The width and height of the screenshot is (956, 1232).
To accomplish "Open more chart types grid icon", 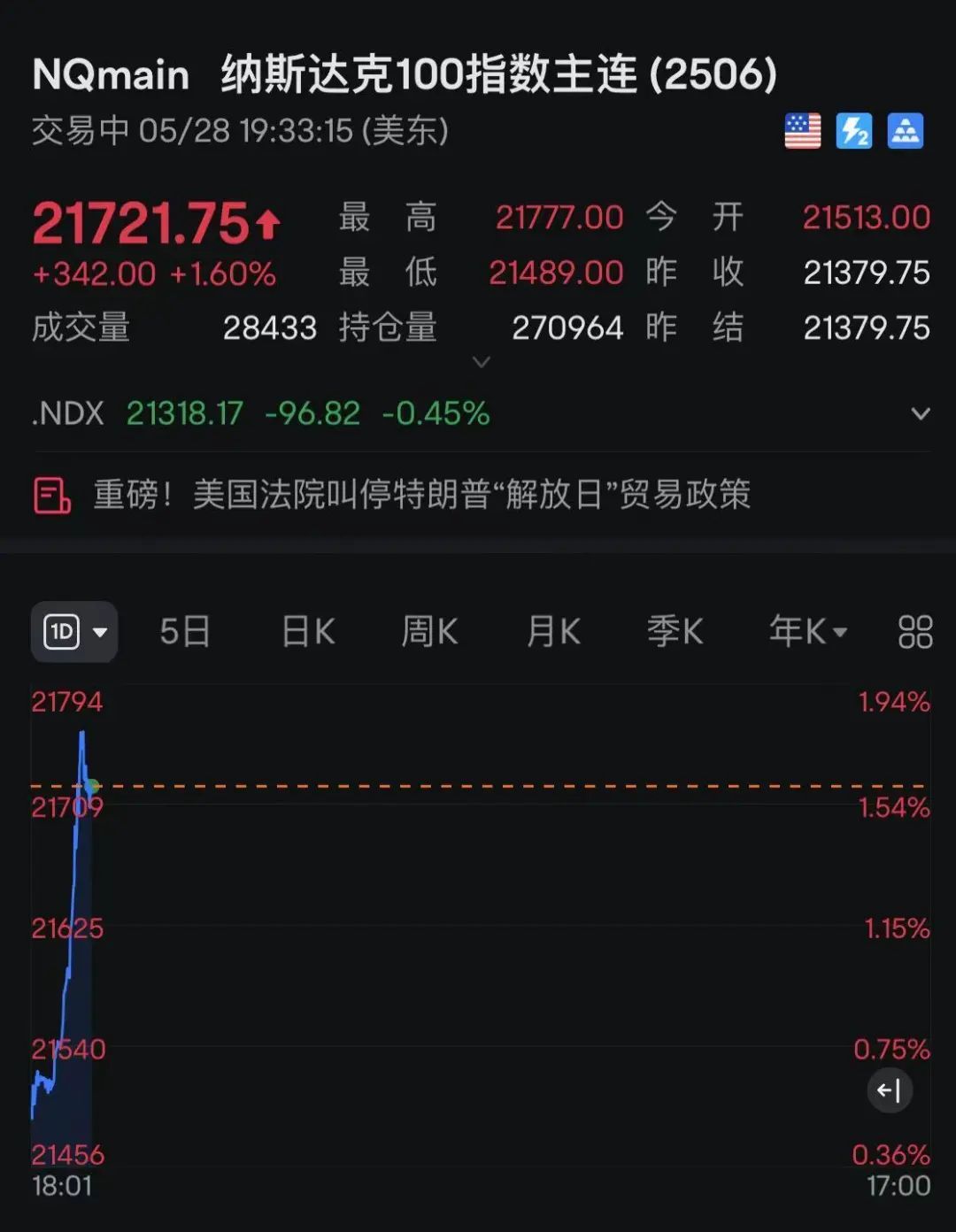I will tap(916, 630).
